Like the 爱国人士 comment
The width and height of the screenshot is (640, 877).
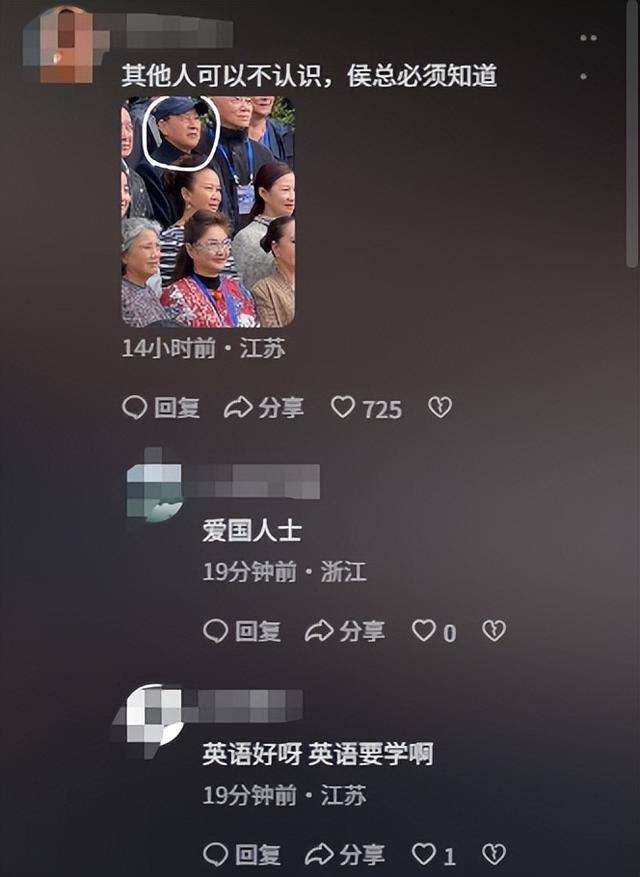point(424,631)
